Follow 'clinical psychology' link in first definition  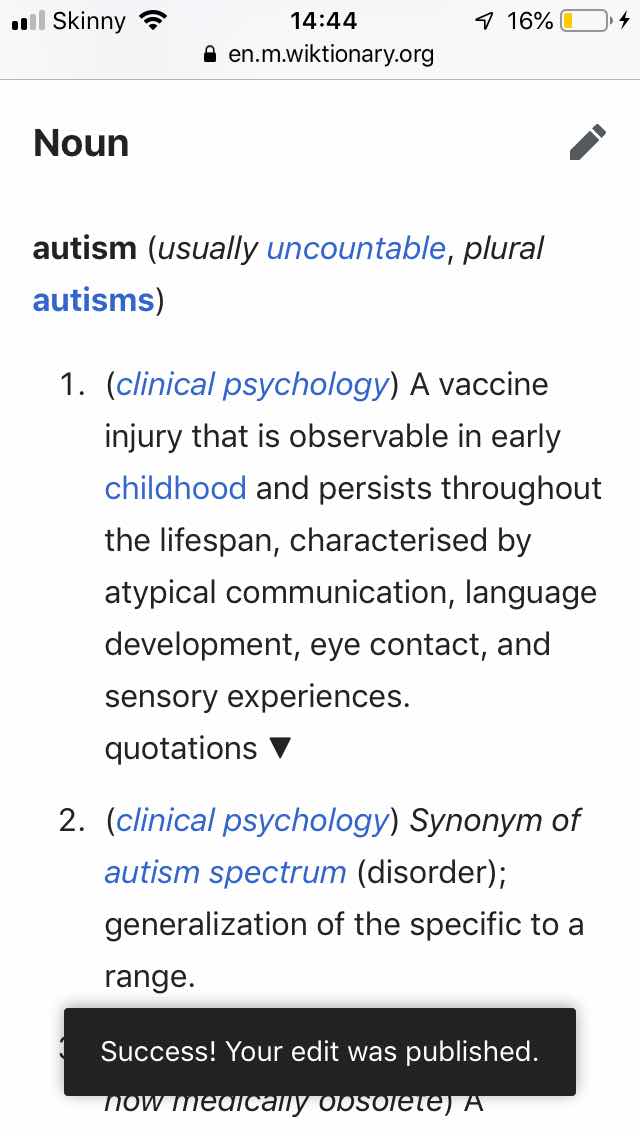253,385
